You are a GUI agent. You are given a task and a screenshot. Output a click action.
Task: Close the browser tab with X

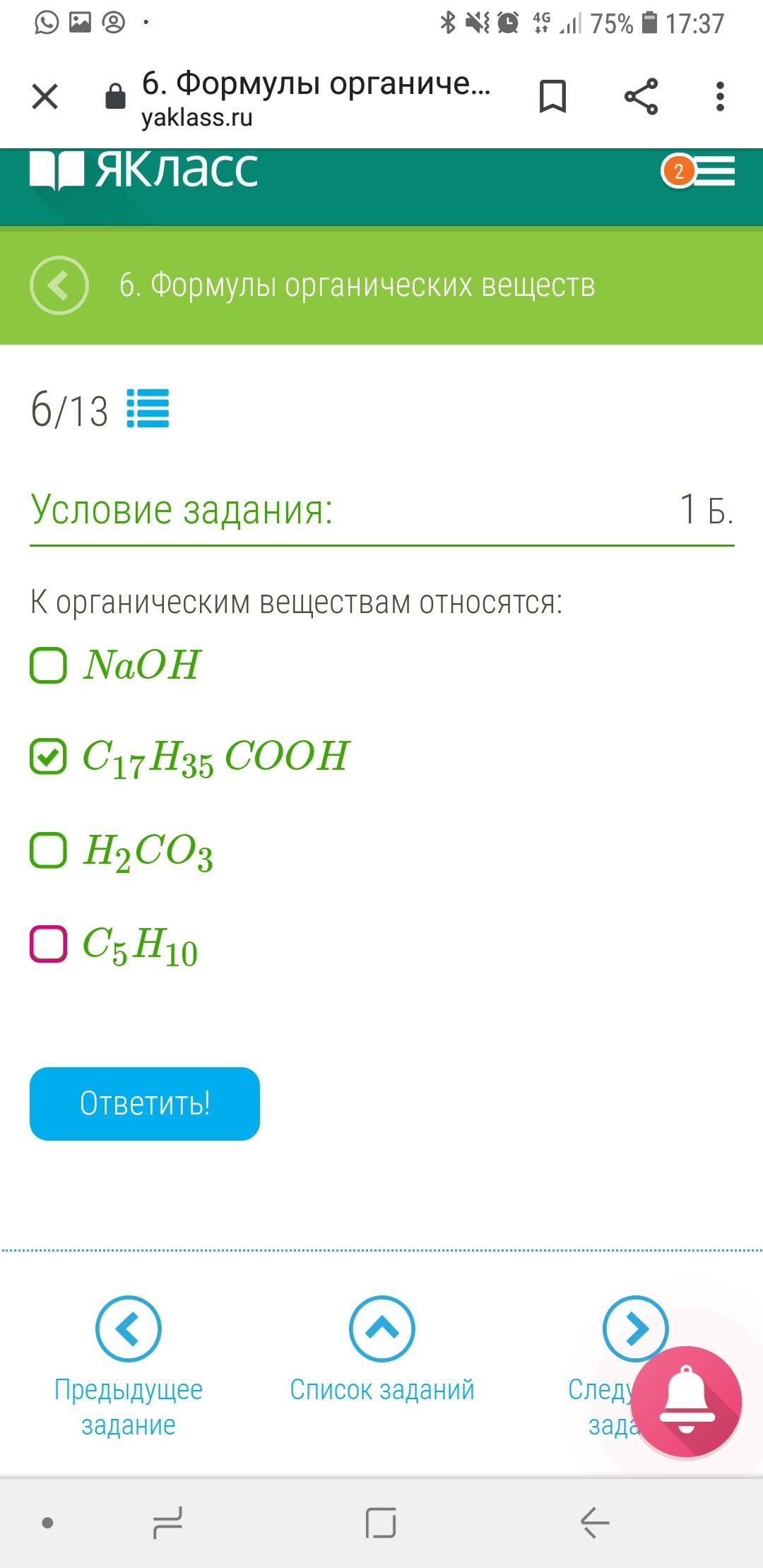pyautogui.click(x=45, y=97)
